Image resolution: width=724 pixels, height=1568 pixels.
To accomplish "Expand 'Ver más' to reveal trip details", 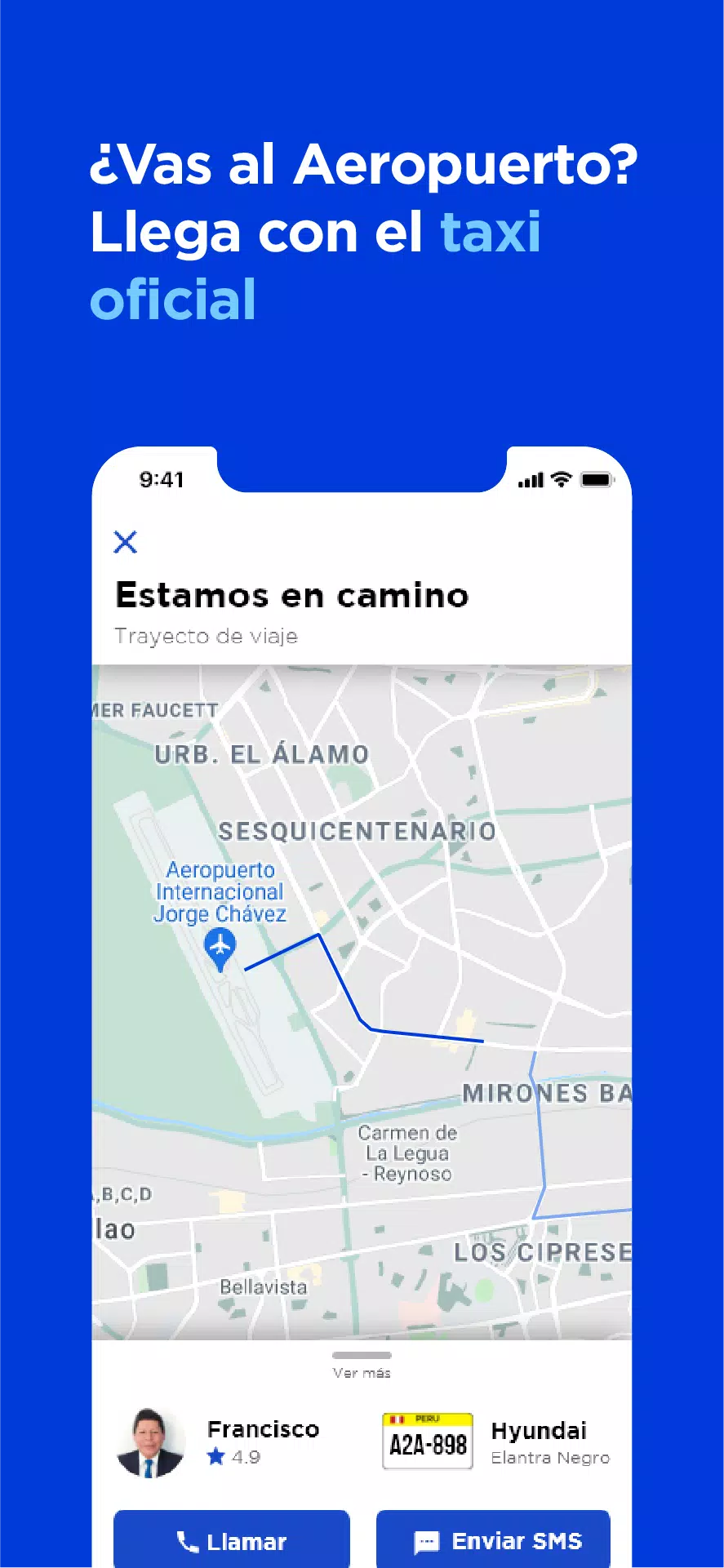I will coord(362,1372).
